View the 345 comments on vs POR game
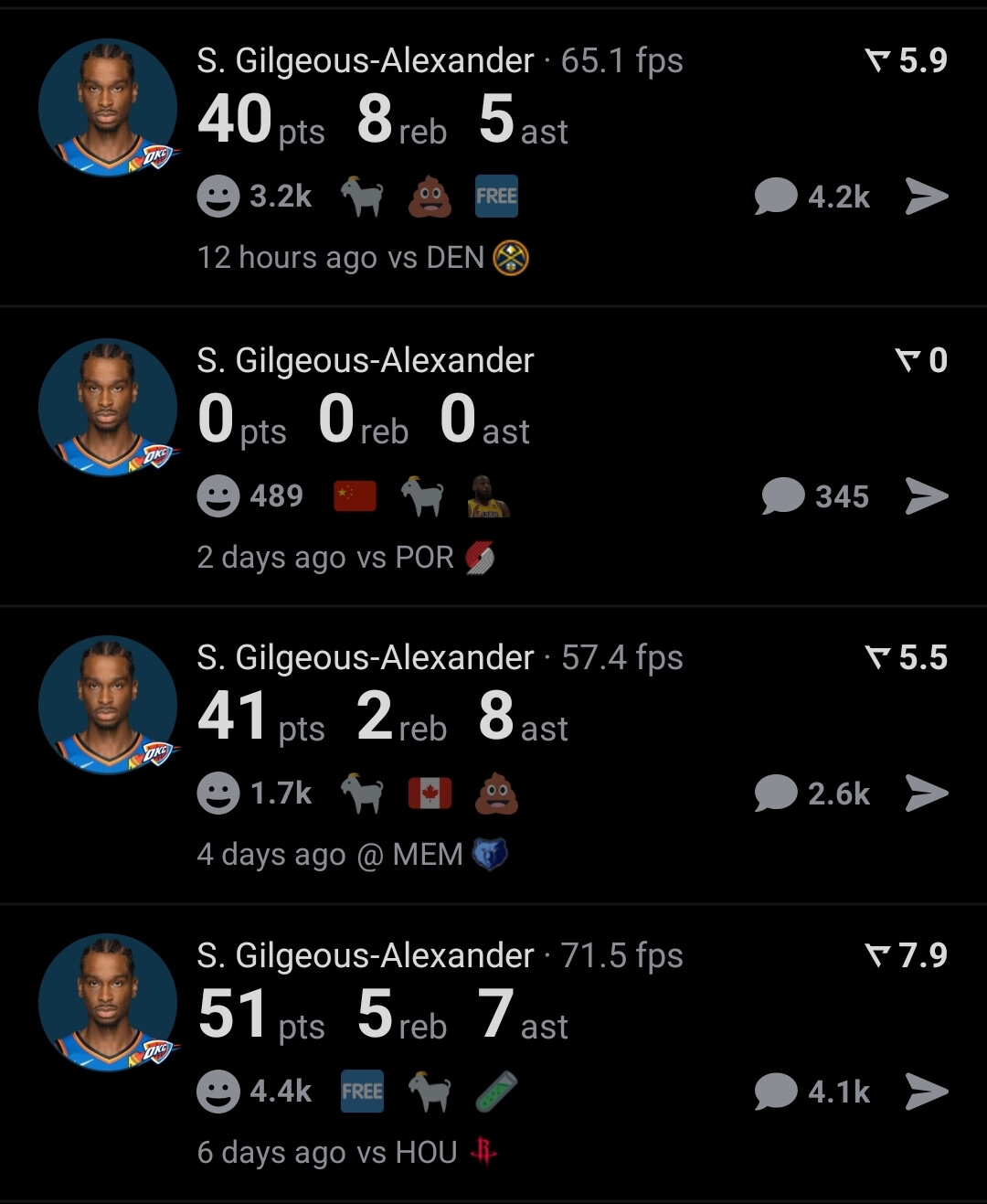987x1204 pixels. (x=815, y=496)
